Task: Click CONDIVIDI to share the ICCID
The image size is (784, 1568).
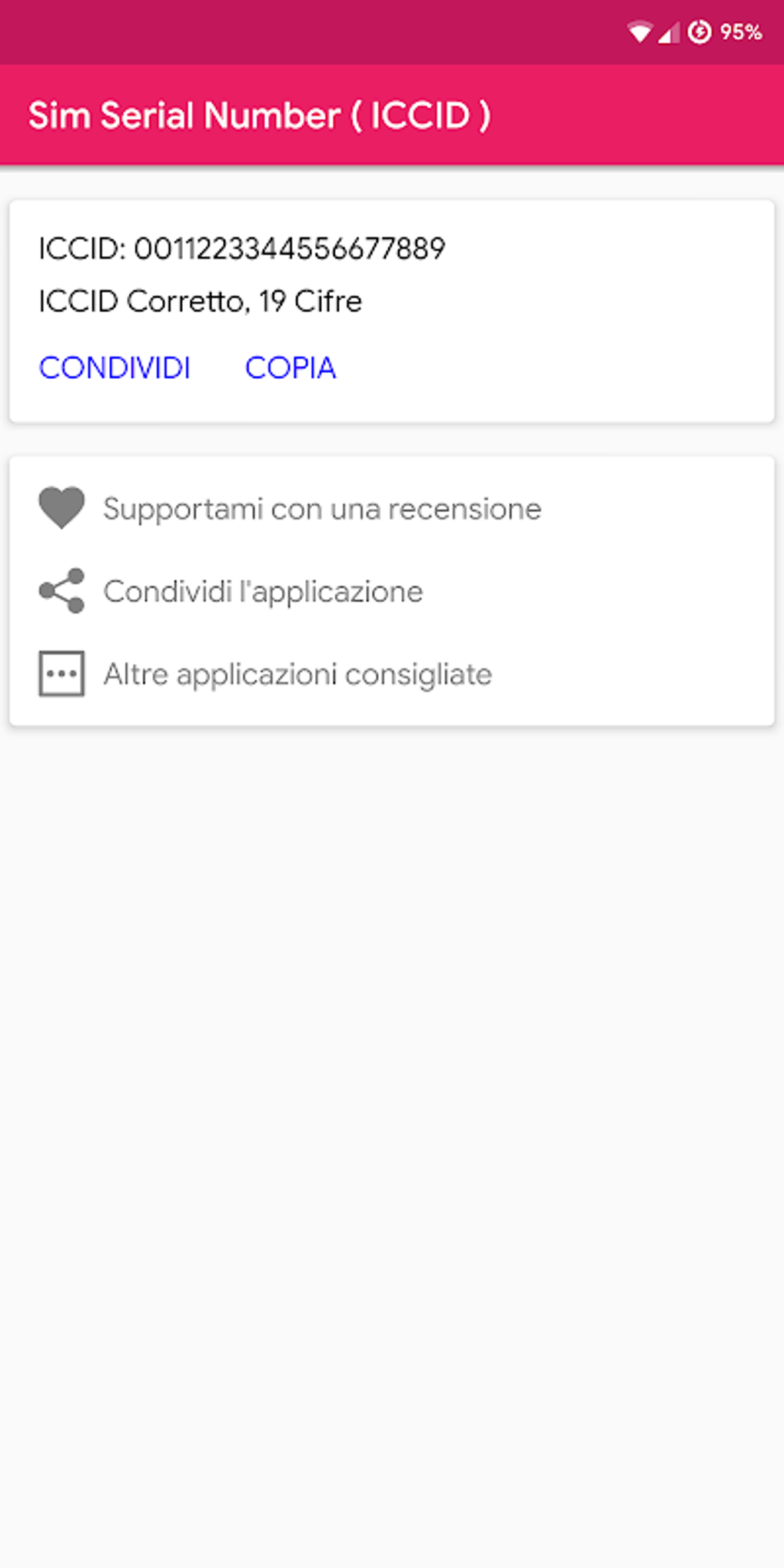Action: coord(115,367)
